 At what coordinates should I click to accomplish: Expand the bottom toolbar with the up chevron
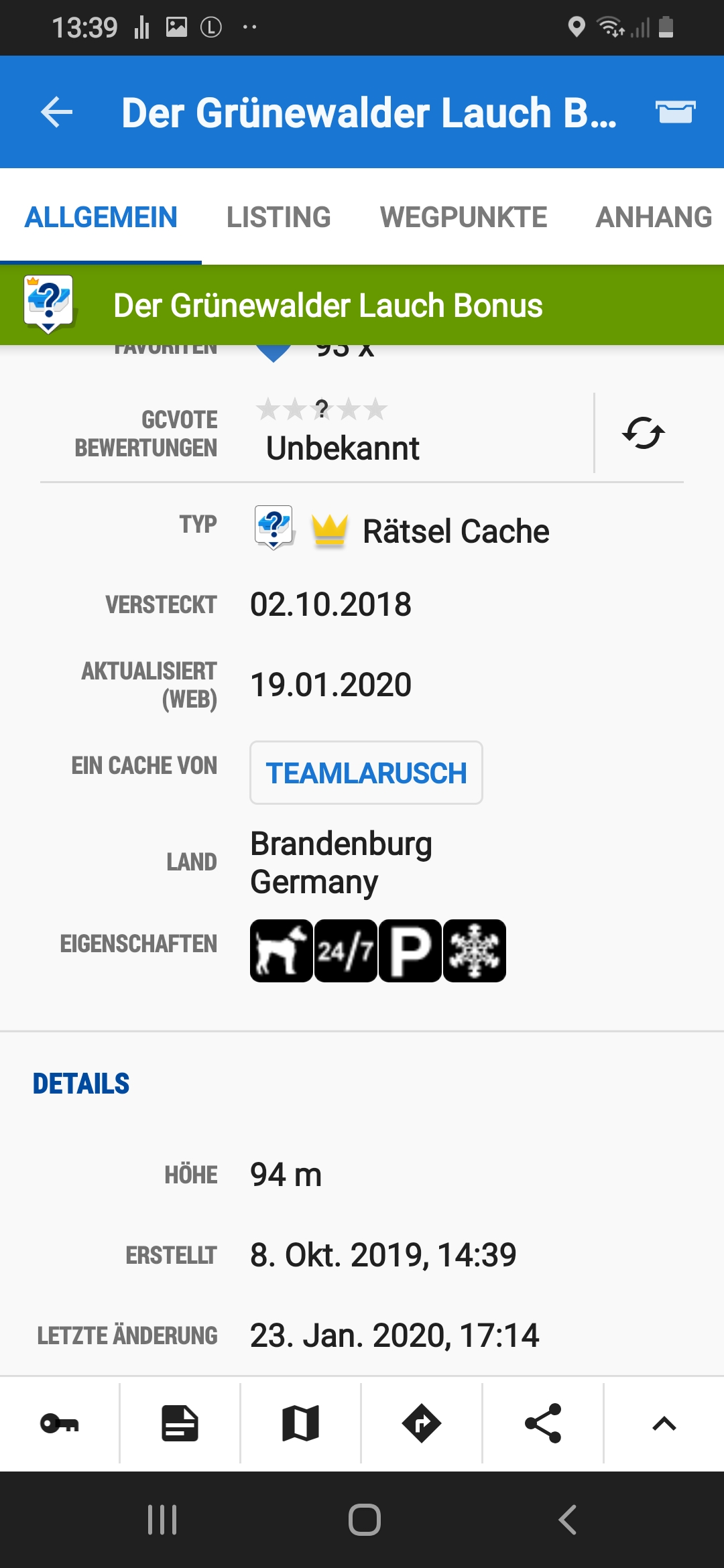click(x=664, y=1423)
